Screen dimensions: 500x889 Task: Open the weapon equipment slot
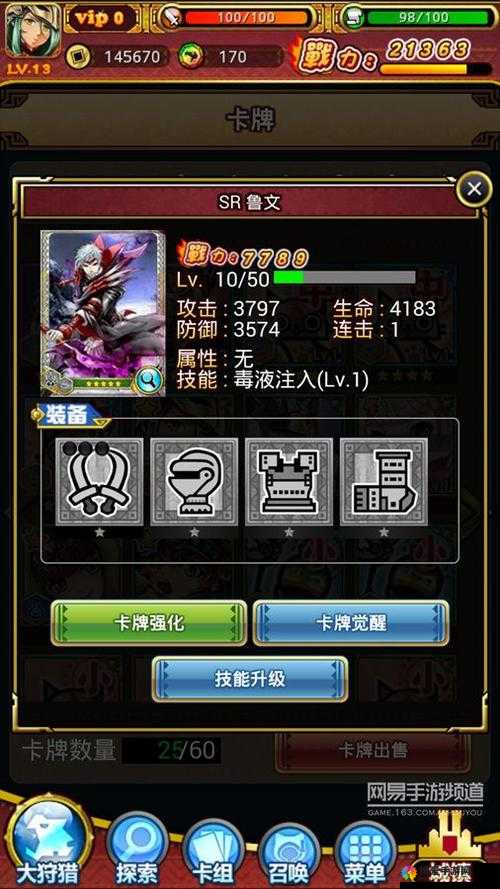(100, 482)
